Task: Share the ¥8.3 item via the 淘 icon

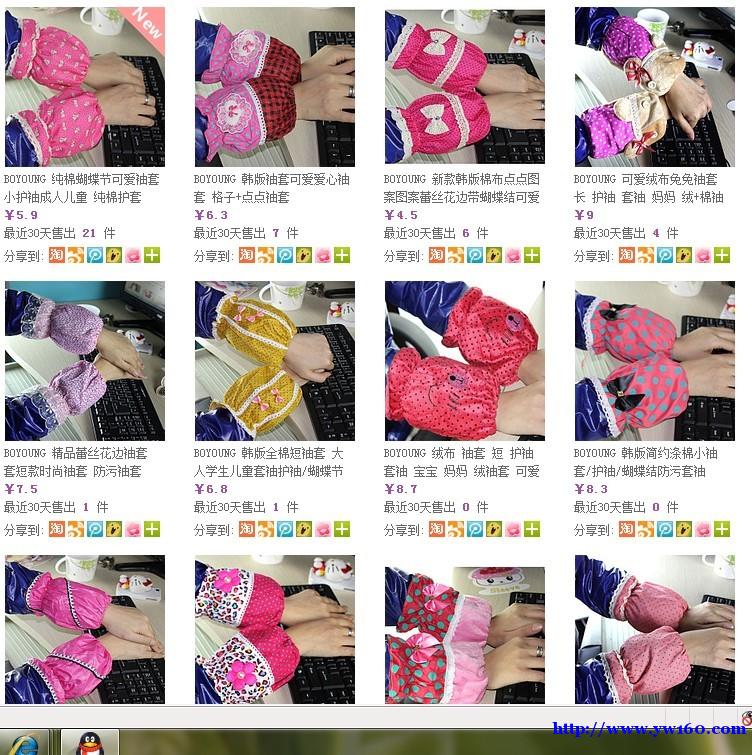Action: 627,529
